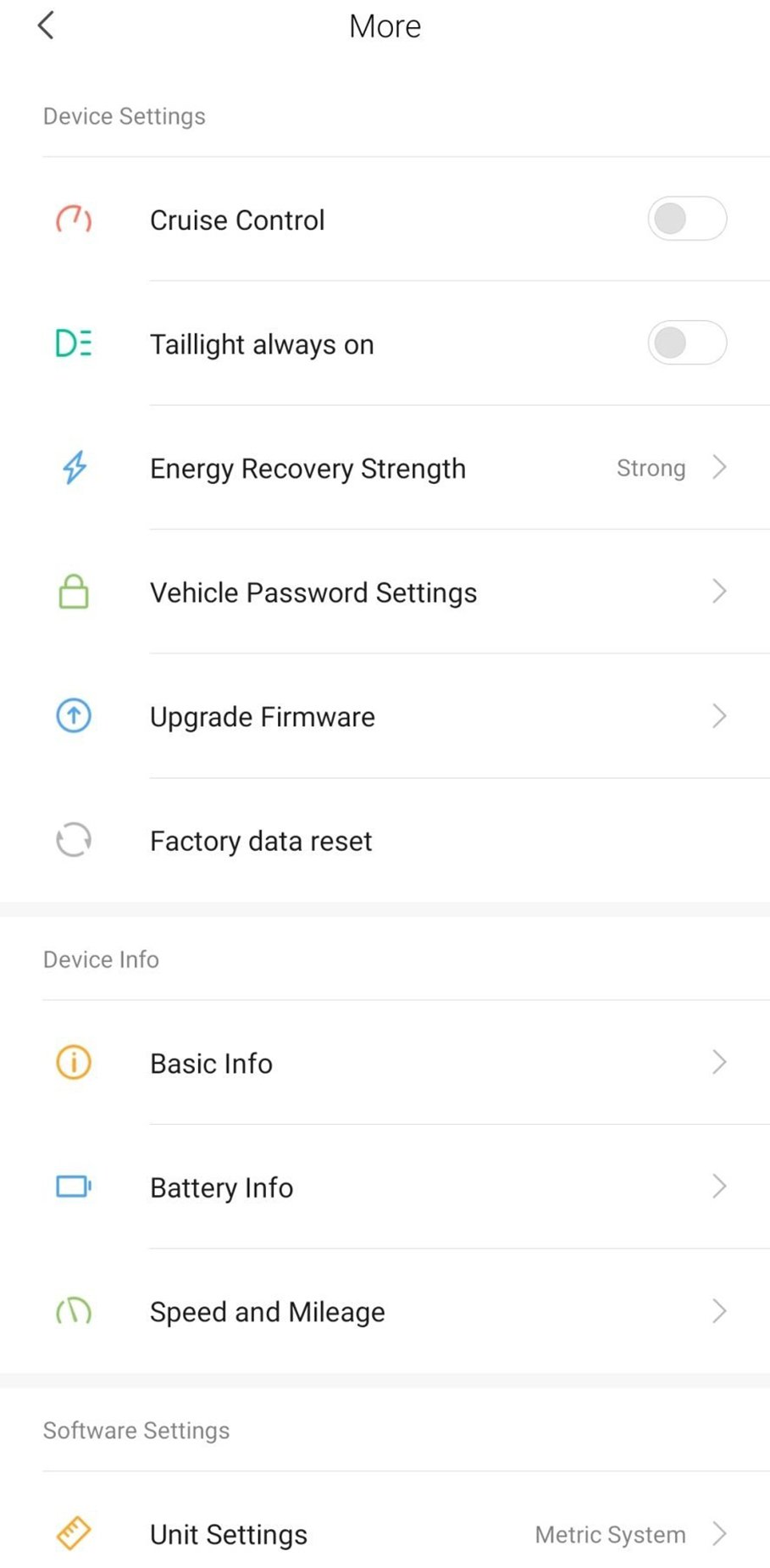Go back using the top-left arrow

pos(46,25)
